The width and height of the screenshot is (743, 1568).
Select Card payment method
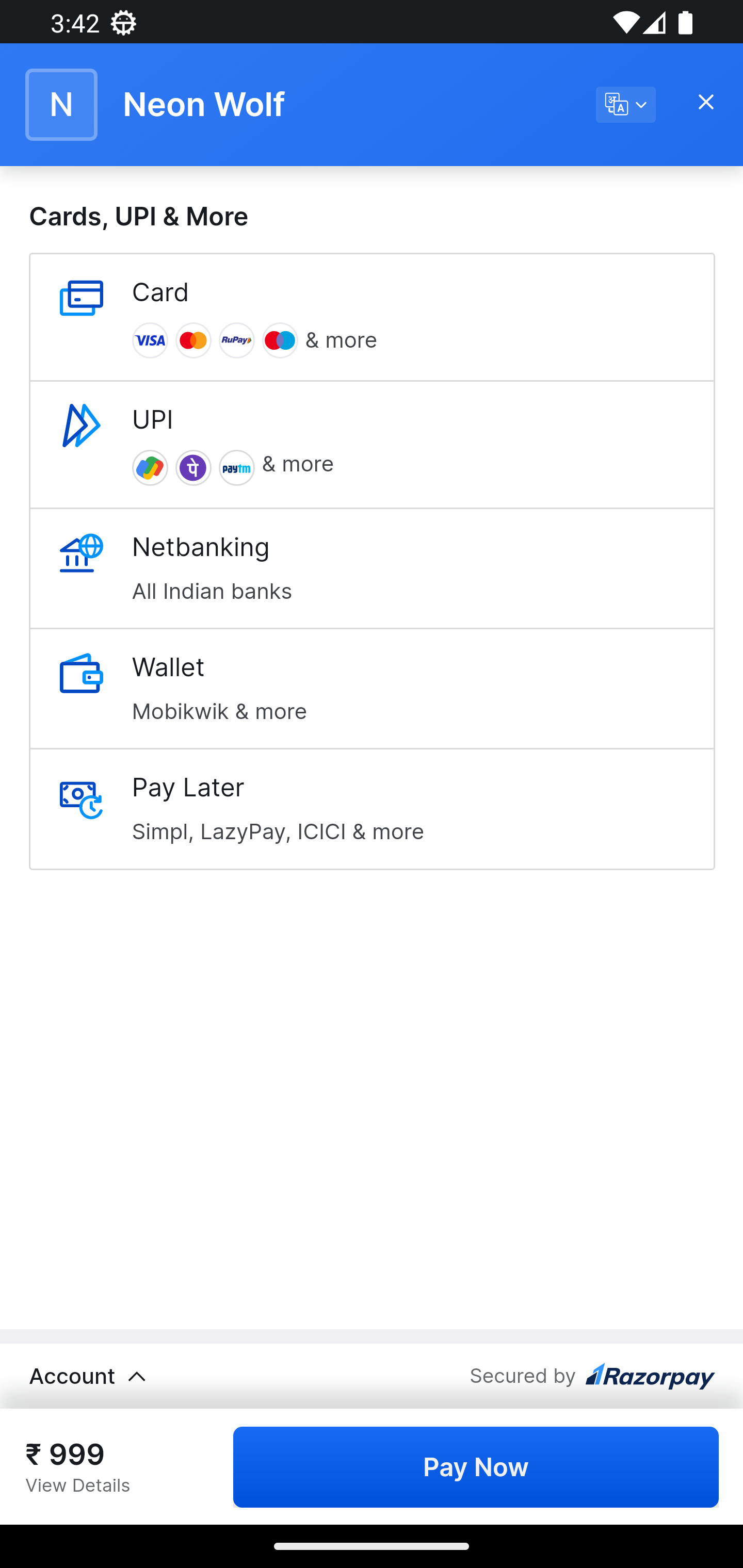coord(372,317)
